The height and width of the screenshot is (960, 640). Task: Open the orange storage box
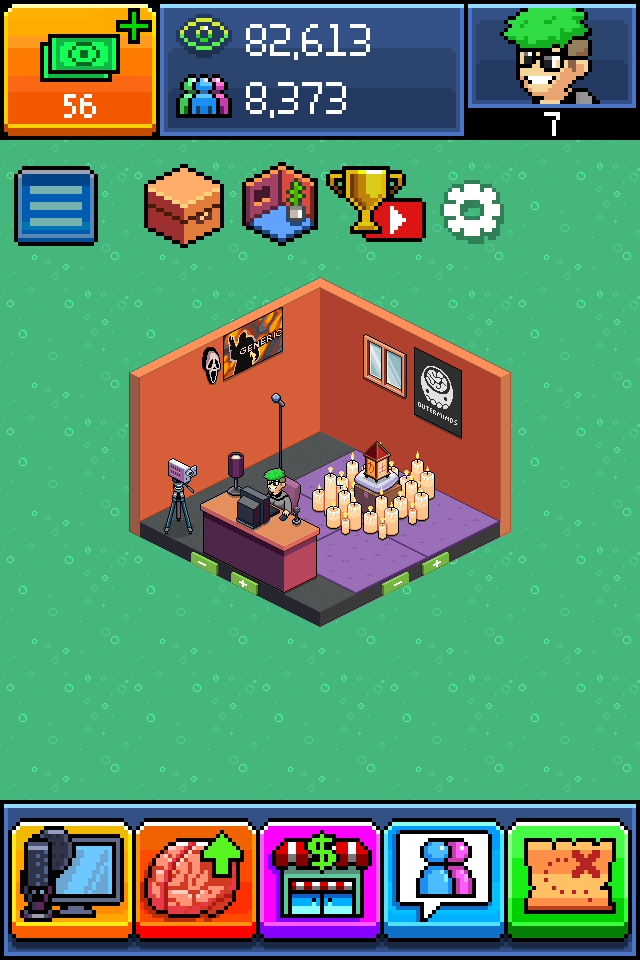[x=183, y=206]
